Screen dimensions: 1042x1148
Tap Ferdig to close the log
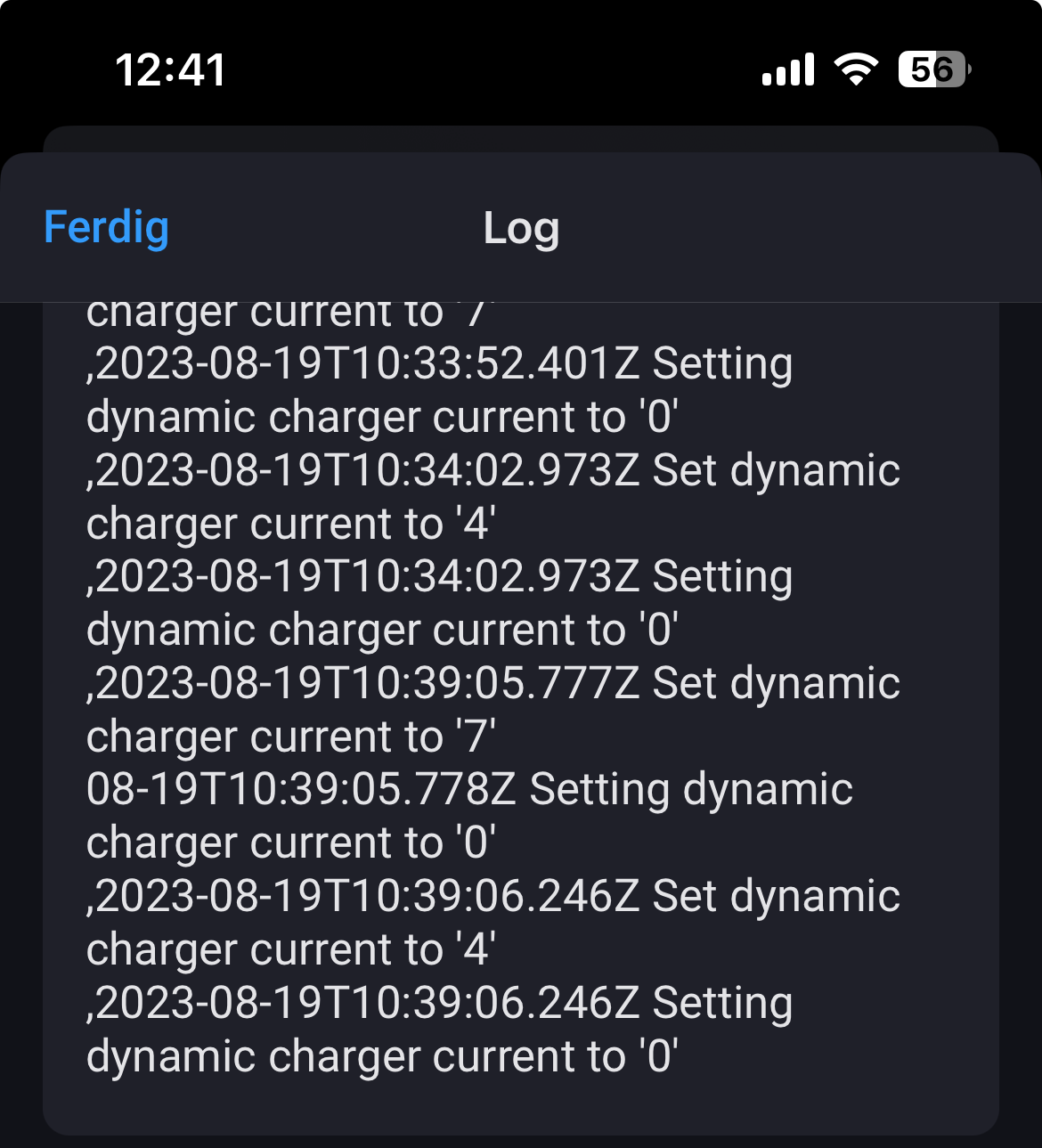(x=106, y=228)
